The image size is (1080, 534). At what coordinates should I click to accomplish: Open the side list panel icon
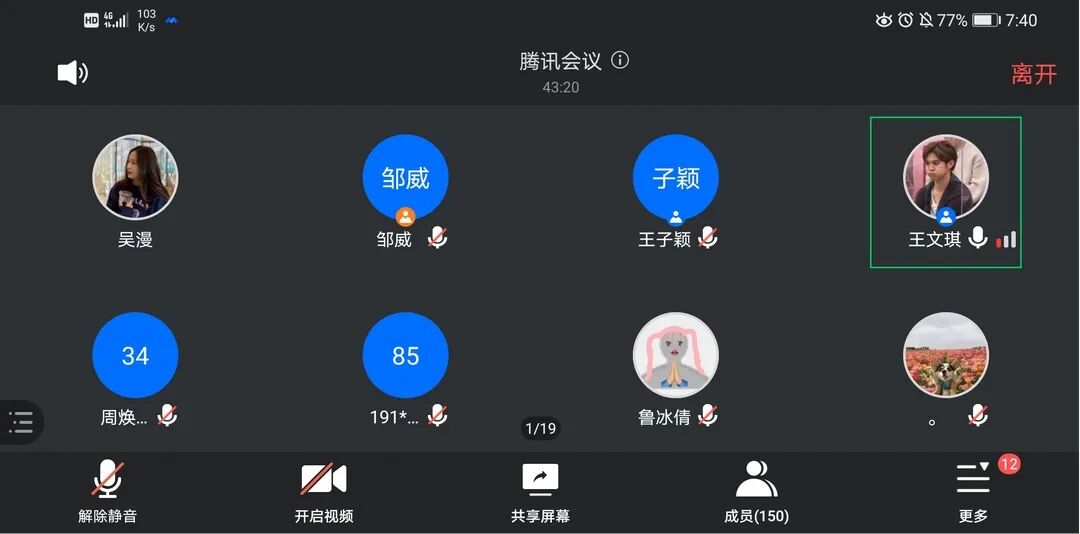point(21,422)
